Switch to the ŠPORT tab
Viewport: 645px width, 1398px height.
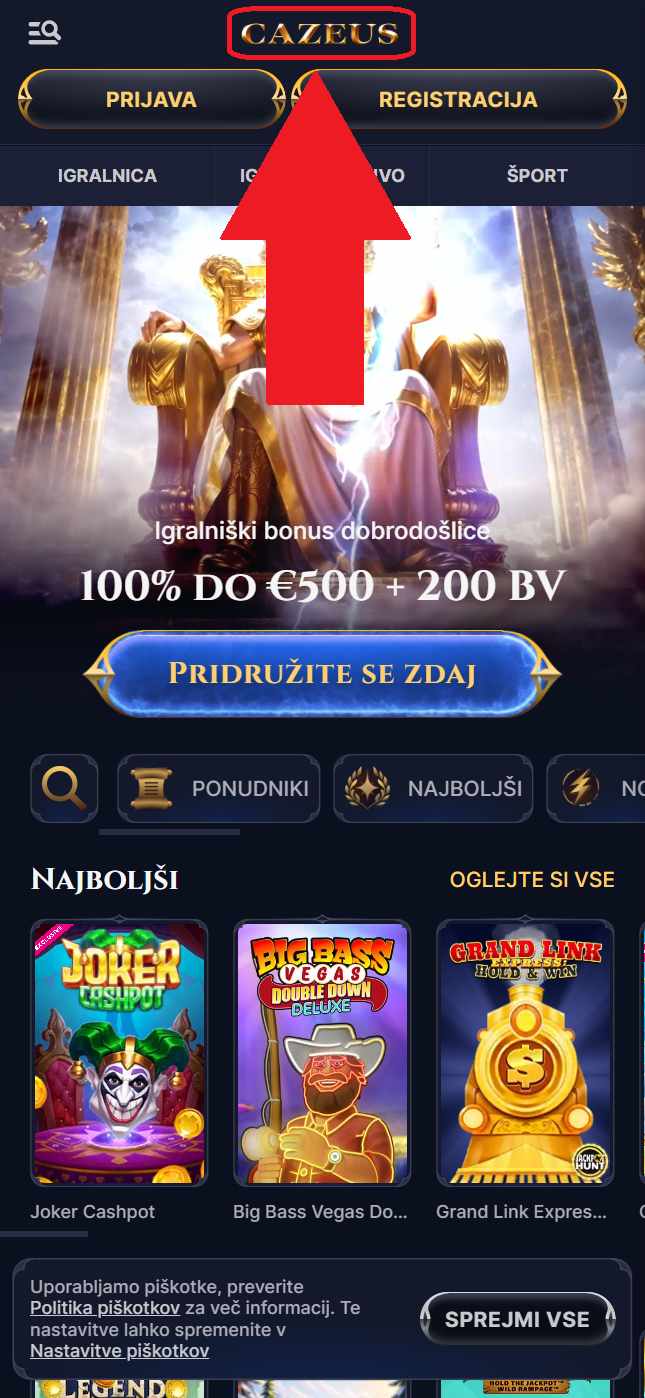[537, 175]
